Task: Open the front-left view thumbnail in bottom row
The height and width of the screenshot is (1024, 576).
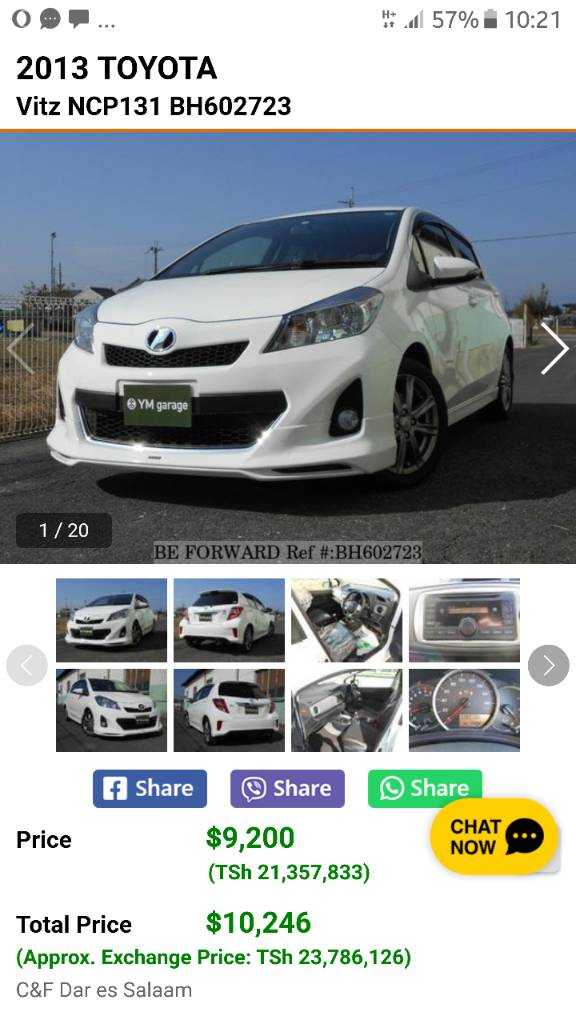Action: [x=112, y=710]
